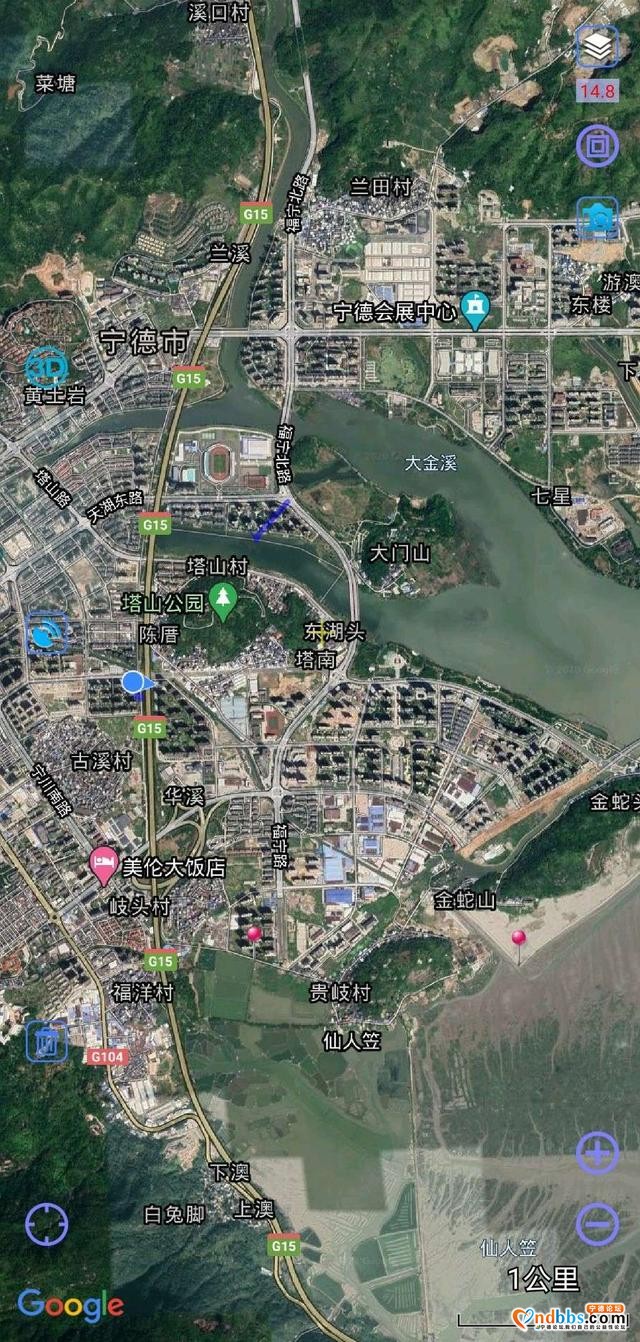Zoom out with the minus button
The image size is (640, 1342).
[x=597, y=1224]
